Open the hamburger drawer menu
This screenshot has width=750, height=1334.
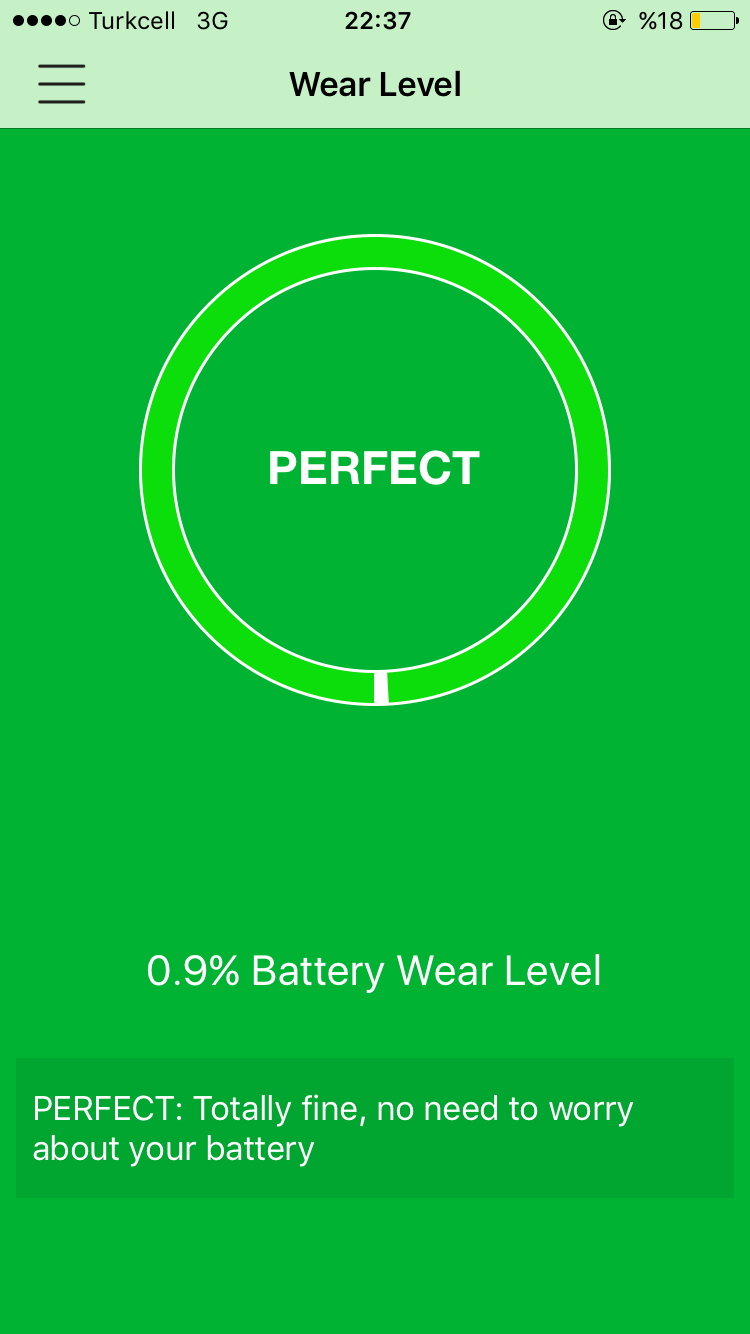[62, 84]
